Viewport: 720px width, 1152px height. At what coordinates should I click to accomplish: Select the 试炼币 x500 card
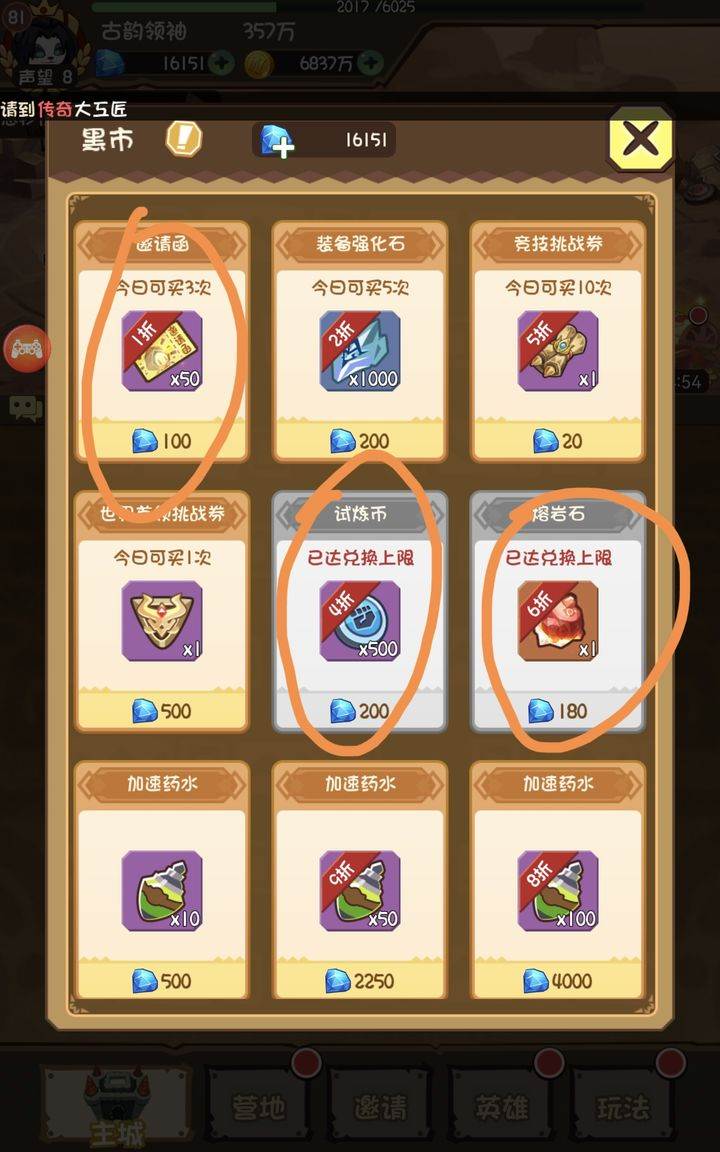(359, 620)
